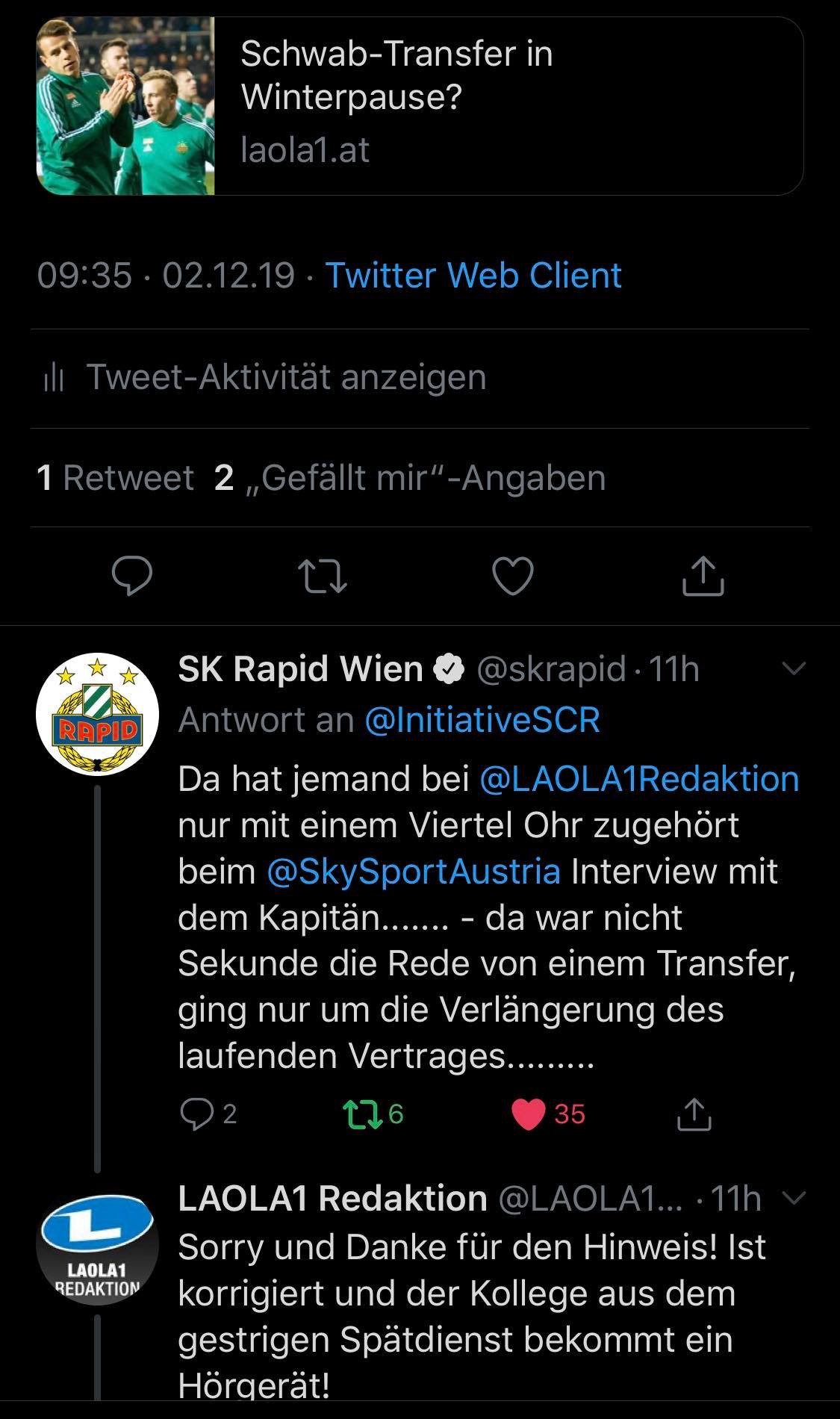The height and width of the screenshot is (1419, 840).
Task: View the 1 Retweet list
Action: (x=115, y=478)
